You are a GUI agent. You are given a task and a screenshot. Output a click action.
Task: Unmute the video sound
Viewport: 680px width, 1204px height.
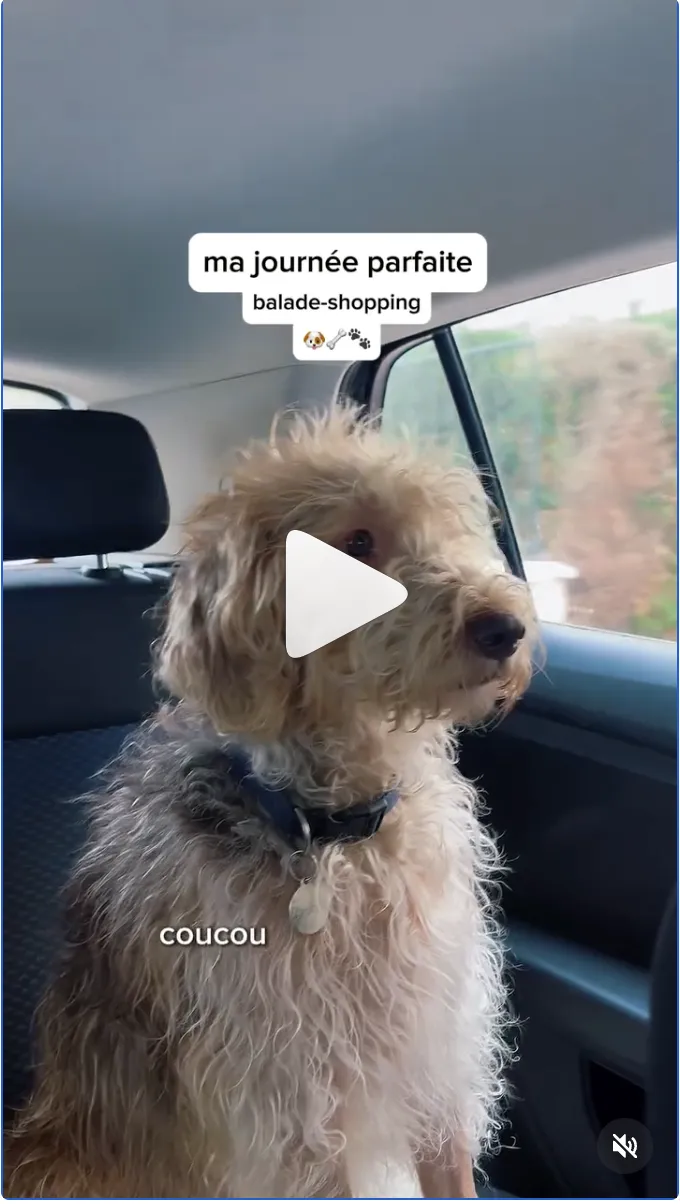[x=625, y=1146]
